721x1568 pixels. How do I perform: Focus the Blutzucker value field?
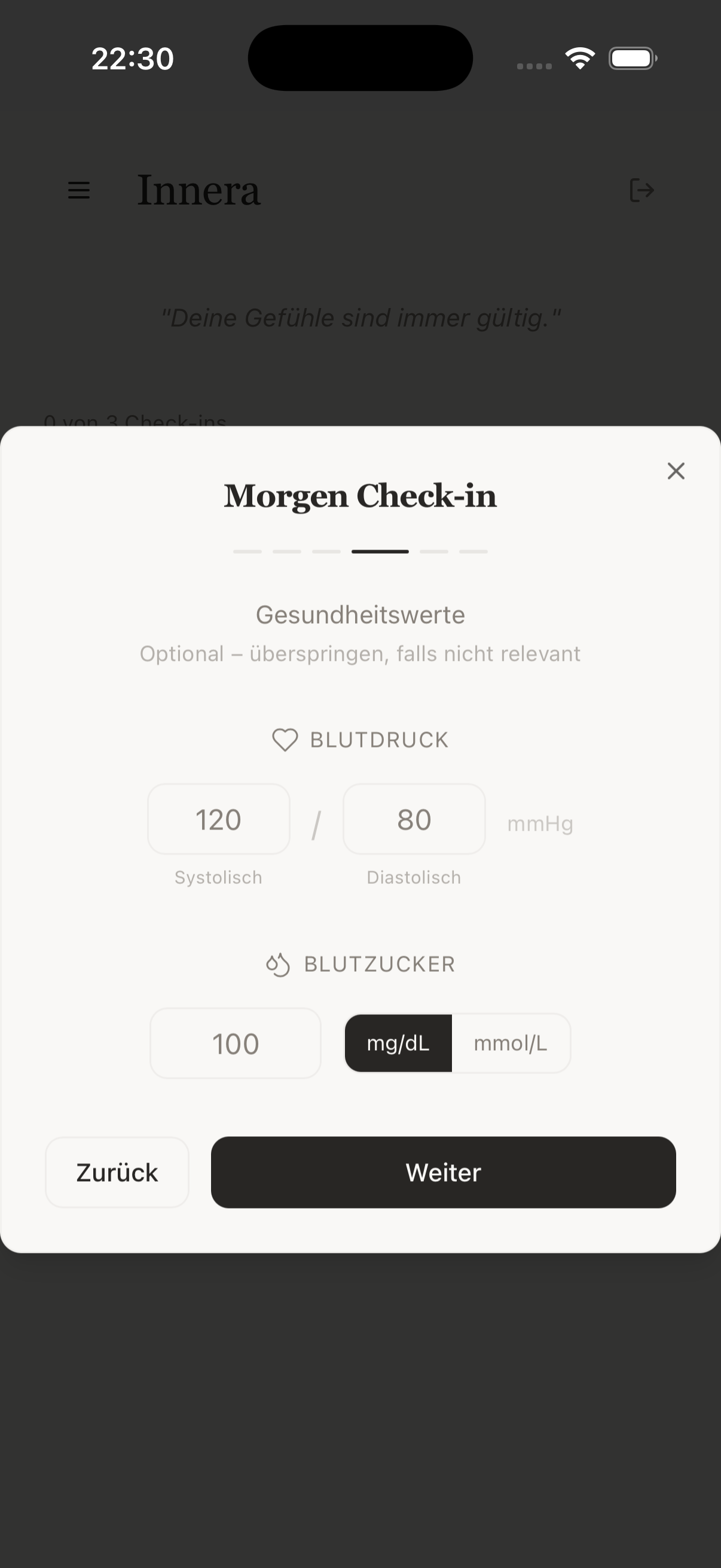236,1044
